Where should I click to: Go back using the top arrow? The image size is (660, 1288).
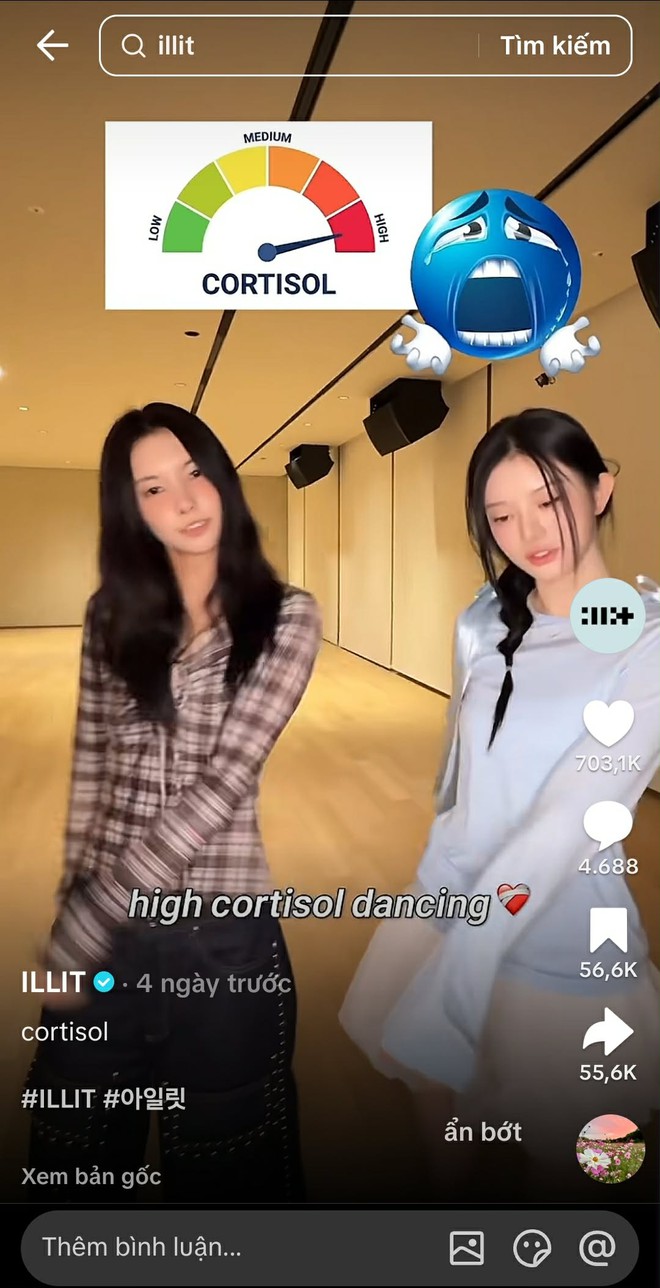[52, 45]
